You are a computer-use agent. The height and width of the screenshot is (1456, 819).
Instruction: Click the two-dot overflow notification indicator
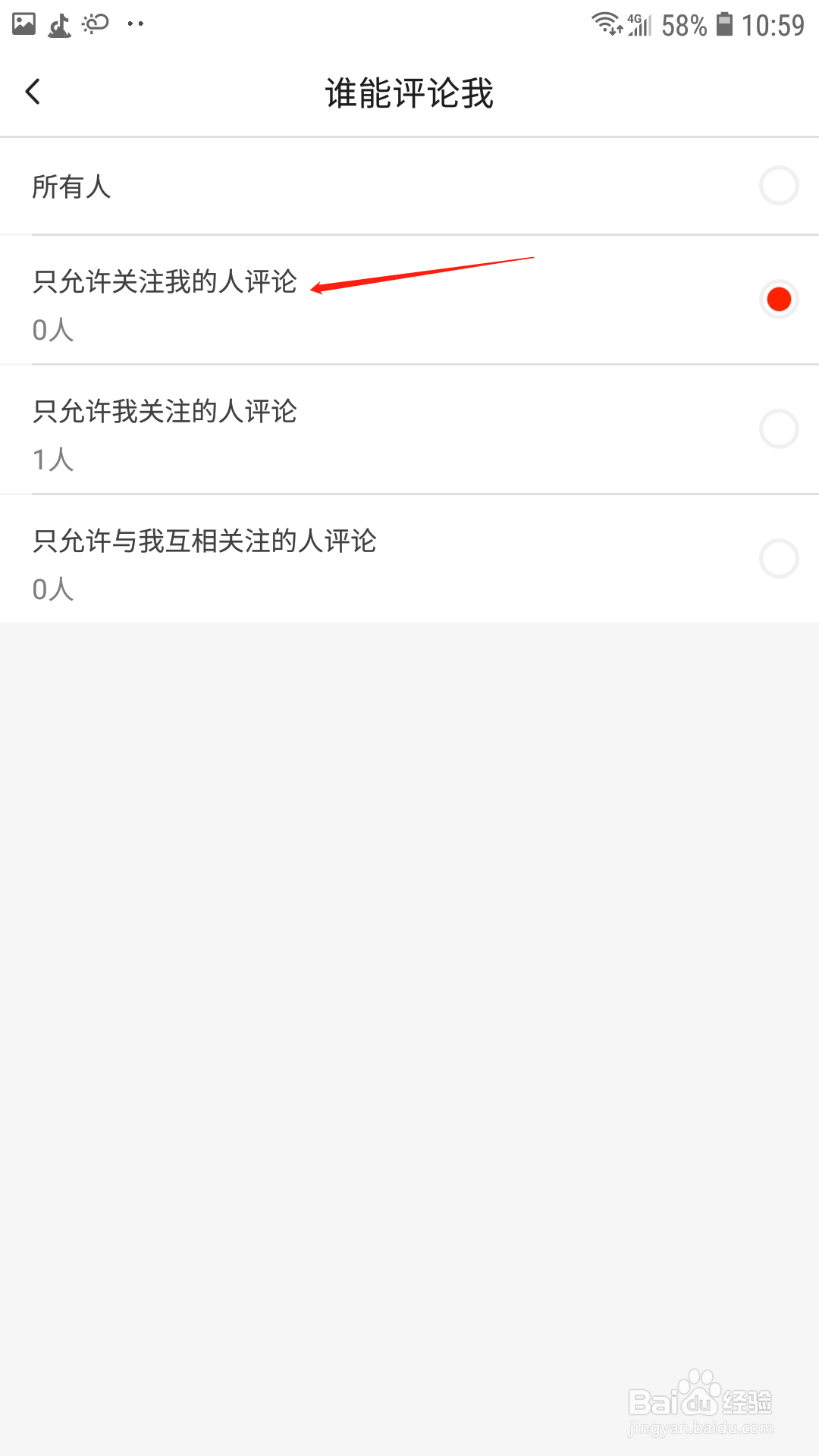pyautogui.click(x=135, y=25)
